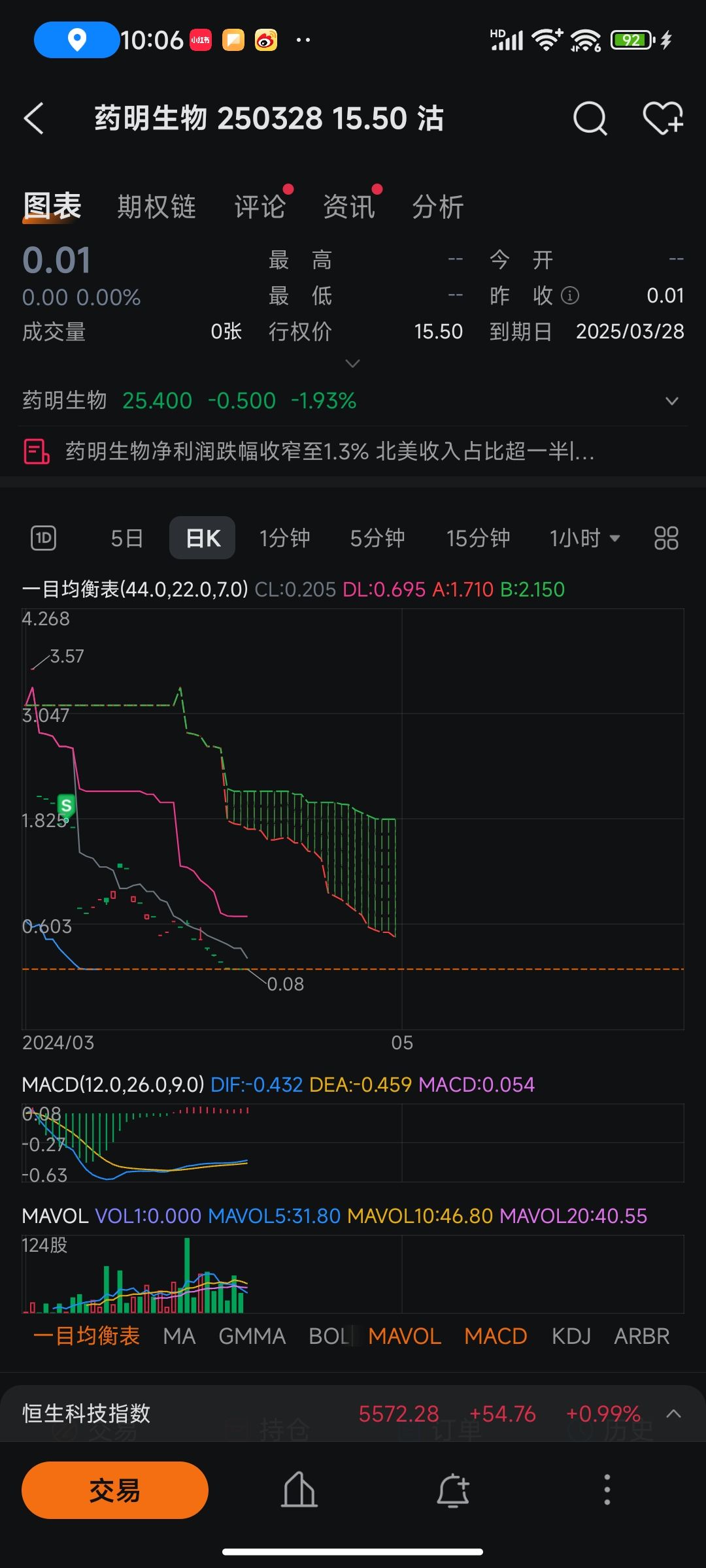Image resolution: width=706 pixels, height=1568 pixels.
Task: Set a price alert with bell icon
Action: click(453, 1490)
